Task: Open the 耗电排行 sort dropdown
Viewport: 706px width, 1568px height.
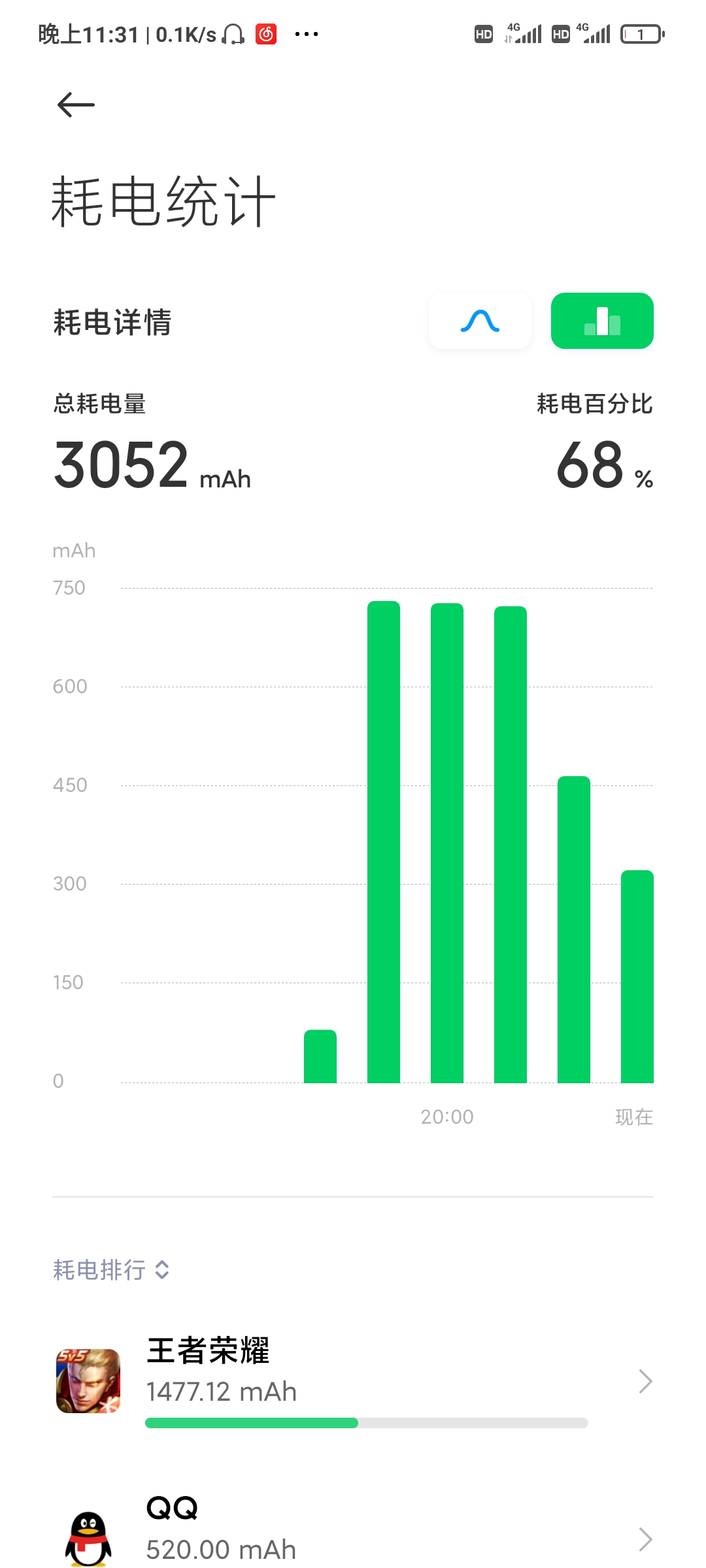Action: (x=111, y=1270)
